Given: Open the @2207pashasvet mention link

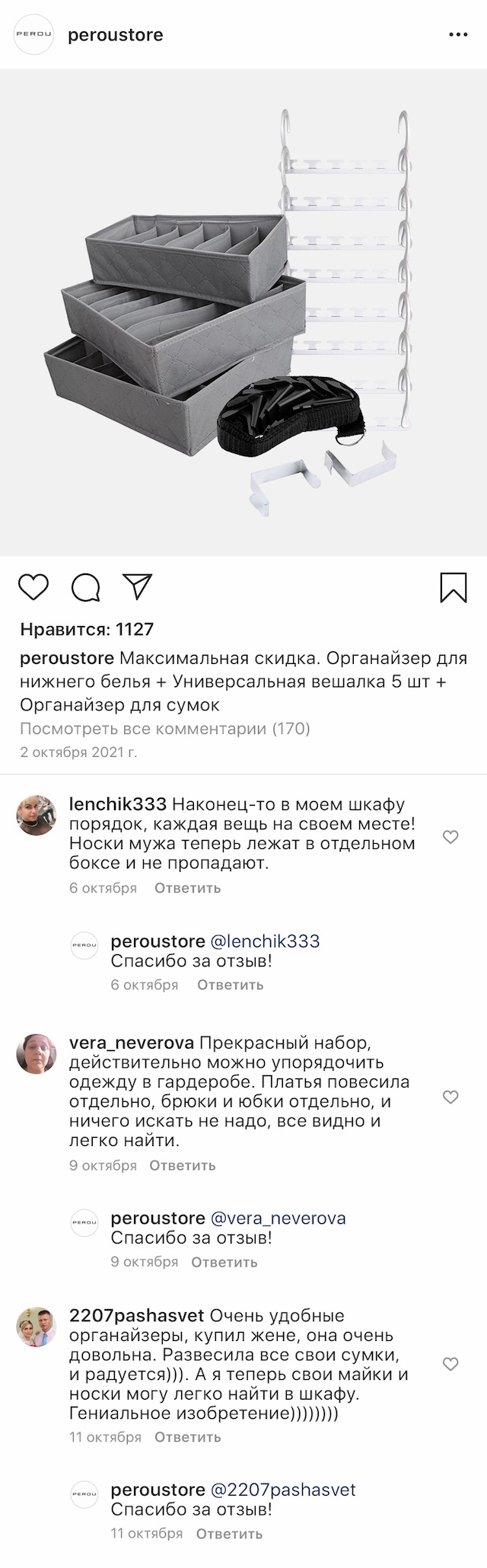Looking at the screenshot, I should [282, 1490].
